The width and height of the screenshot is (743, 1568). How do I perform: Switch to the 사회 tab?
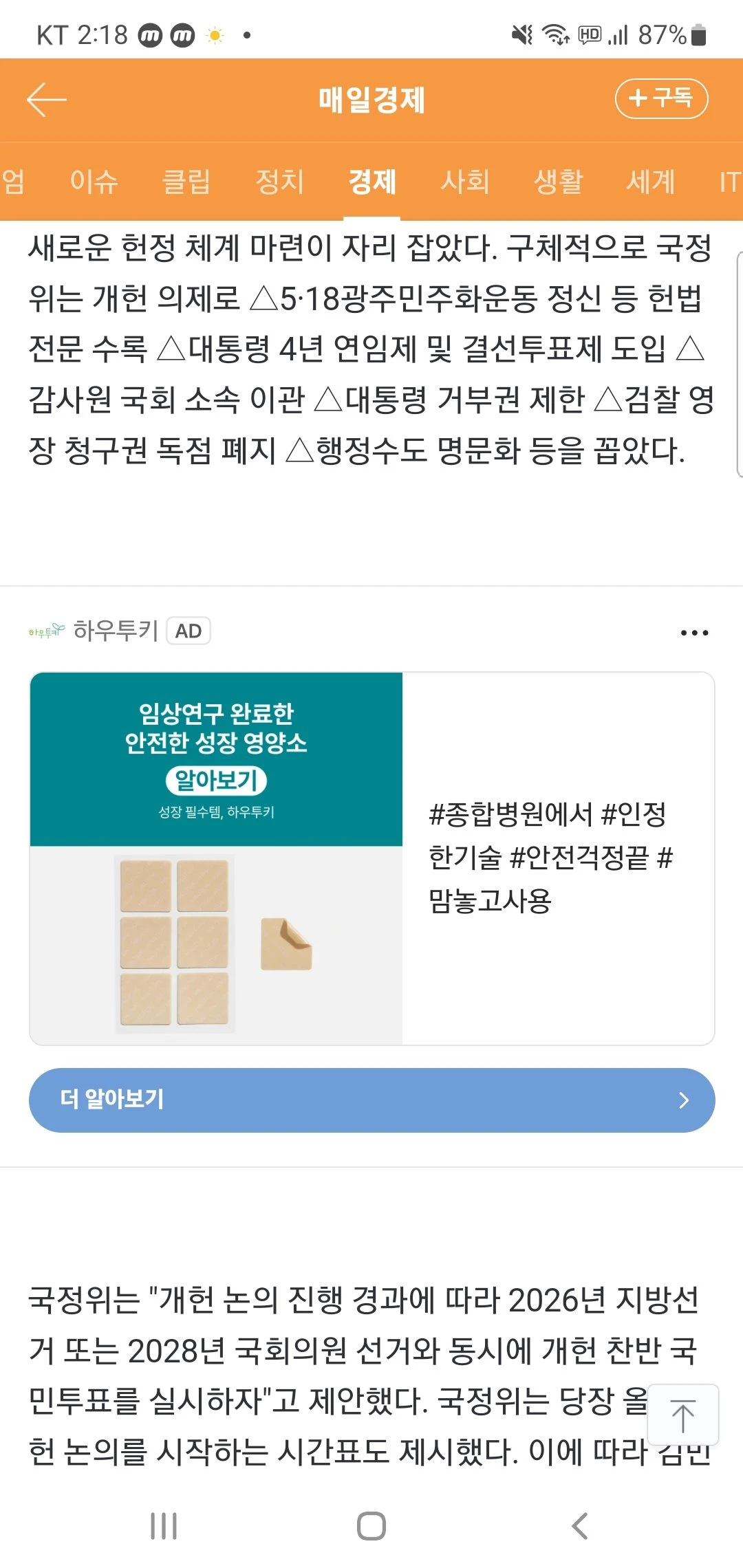[465, 182]
